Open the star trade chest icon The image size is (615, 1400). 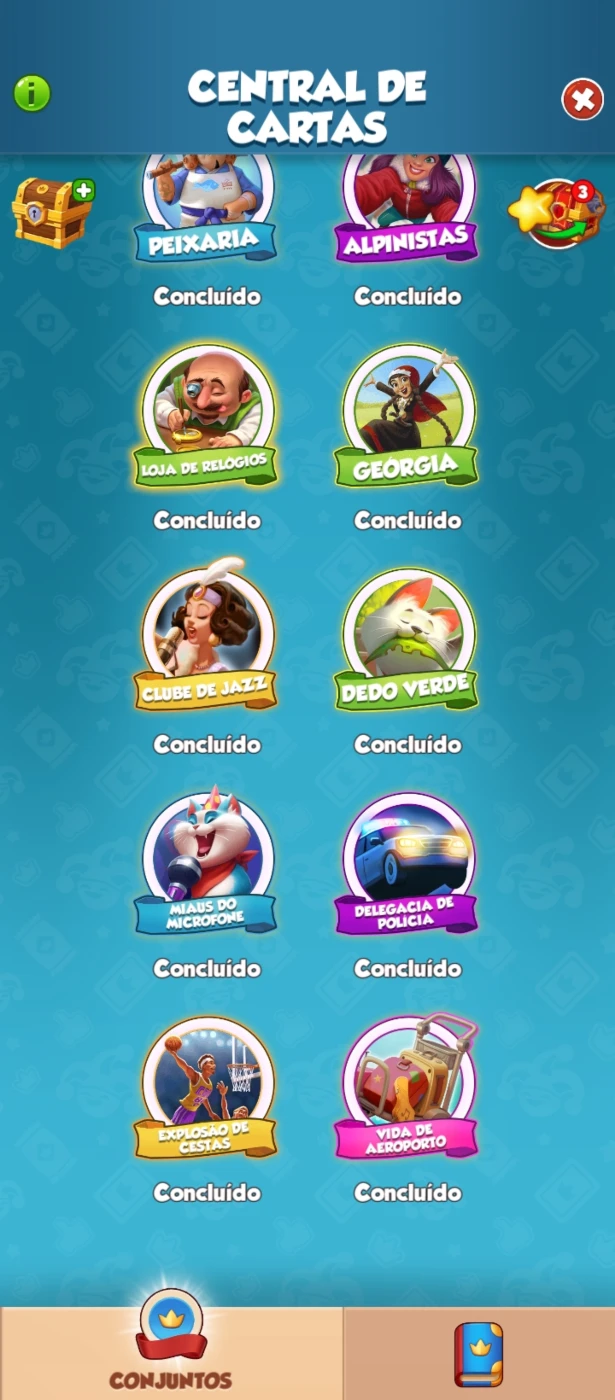(557, 211)
